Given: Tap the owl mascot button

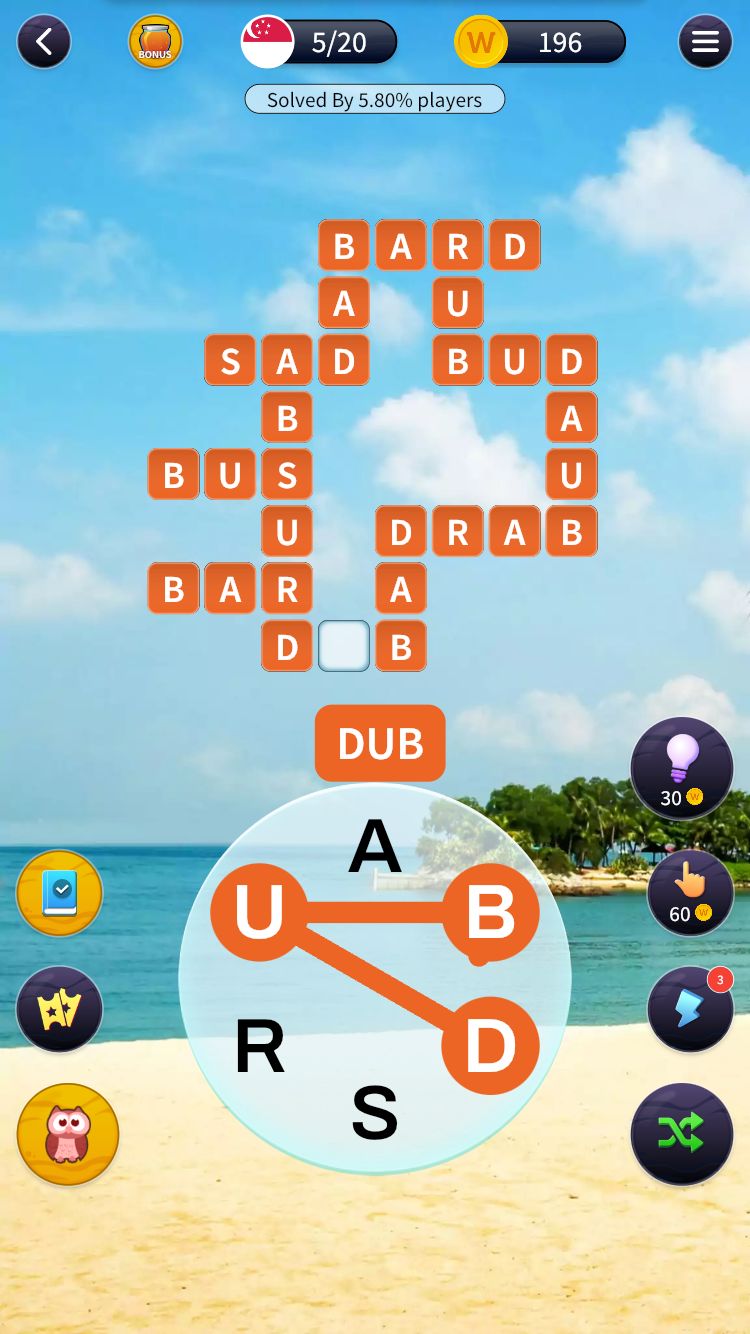Looking at the screenshot, I should 68,1134.
